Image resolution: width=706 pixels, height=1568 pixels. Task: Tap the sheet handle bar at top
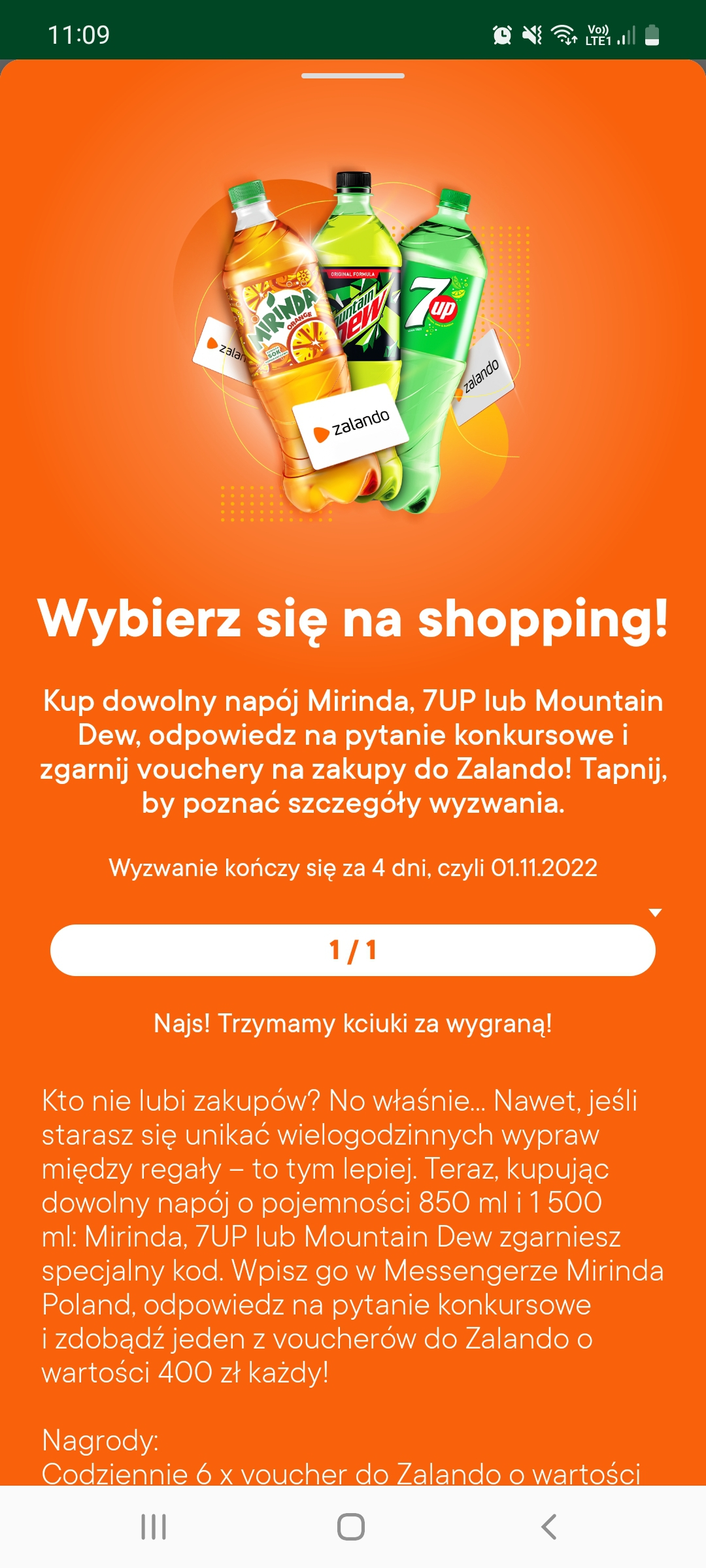(353, 76)
